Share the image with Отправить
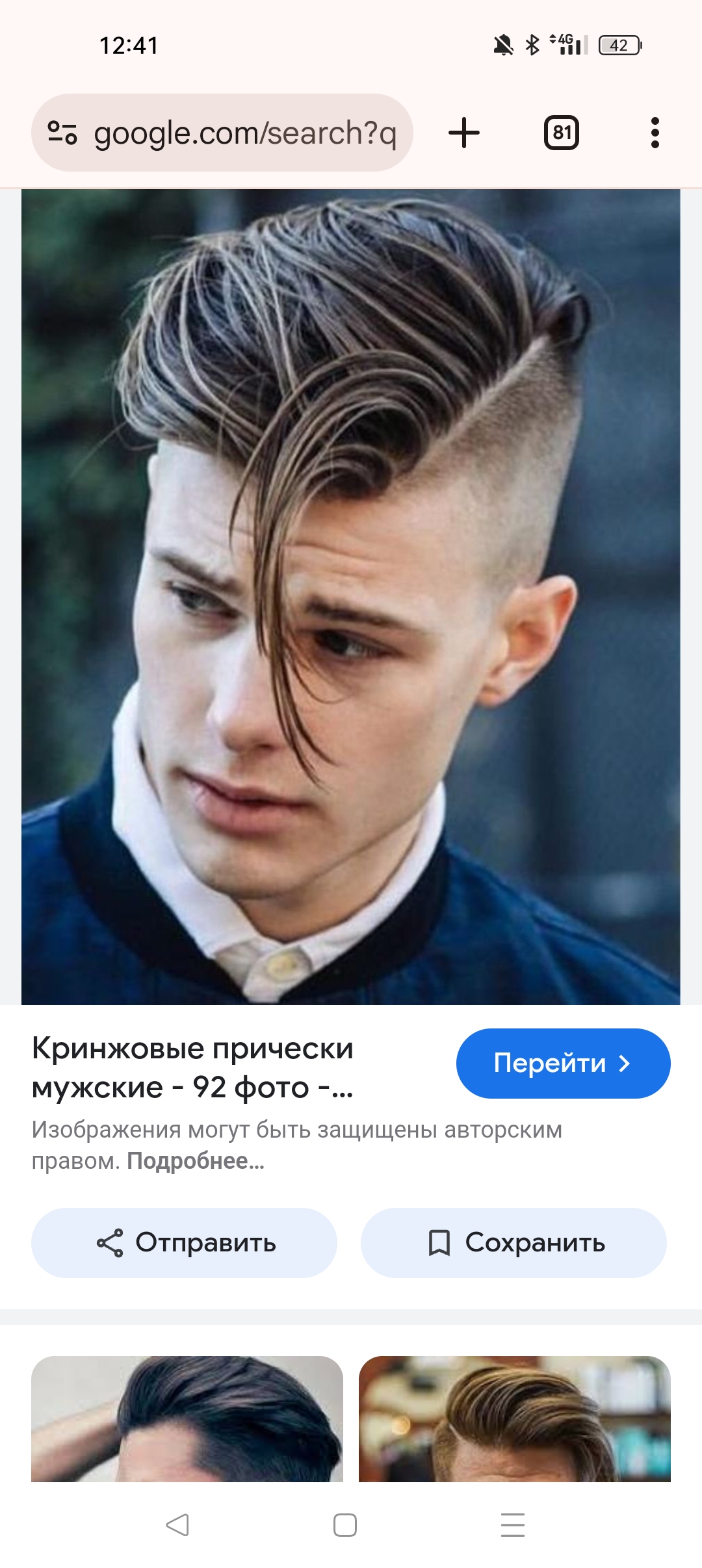Viewport: 702px width, 1568px height. (x=184, y=1243)
